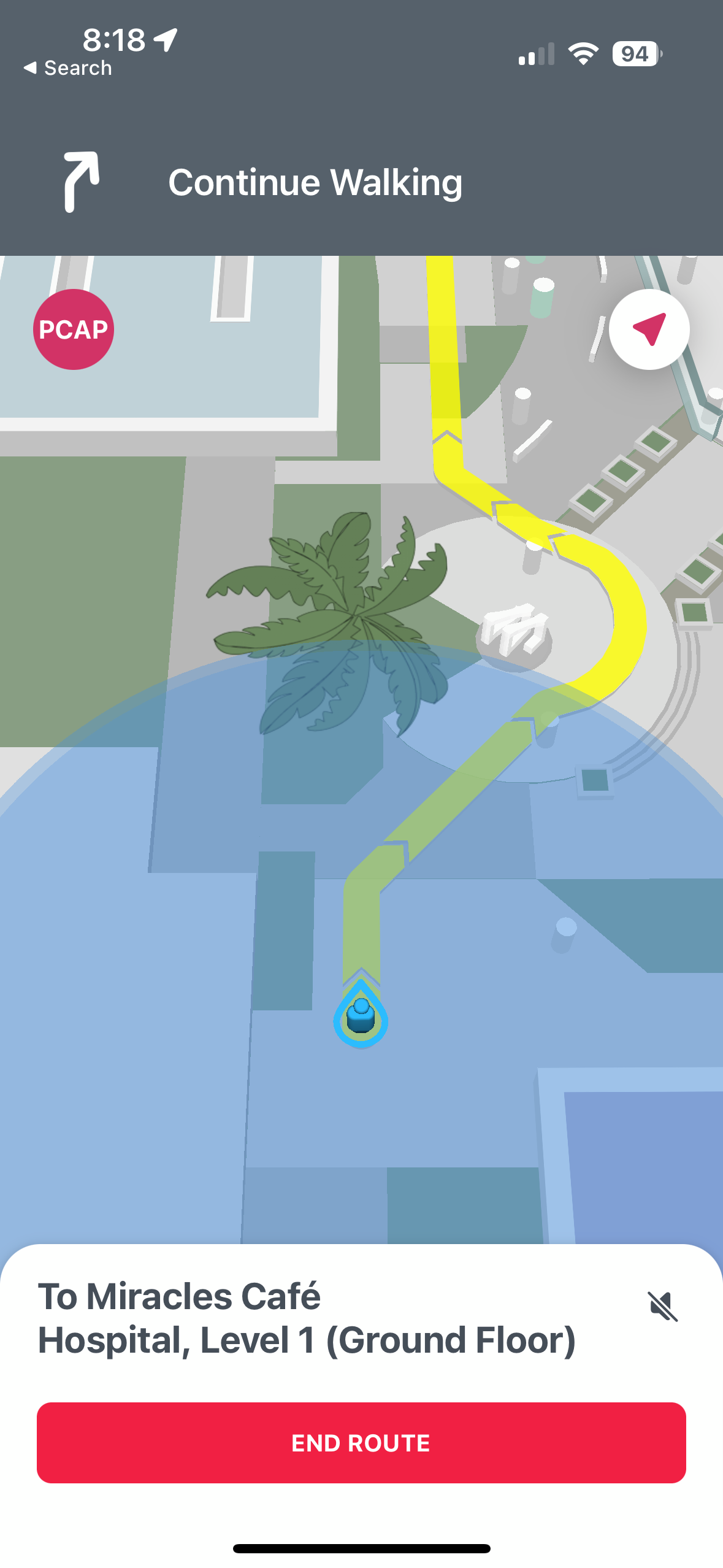
Task: Tap the right-turn arrow in the banner
Action: 80,182
